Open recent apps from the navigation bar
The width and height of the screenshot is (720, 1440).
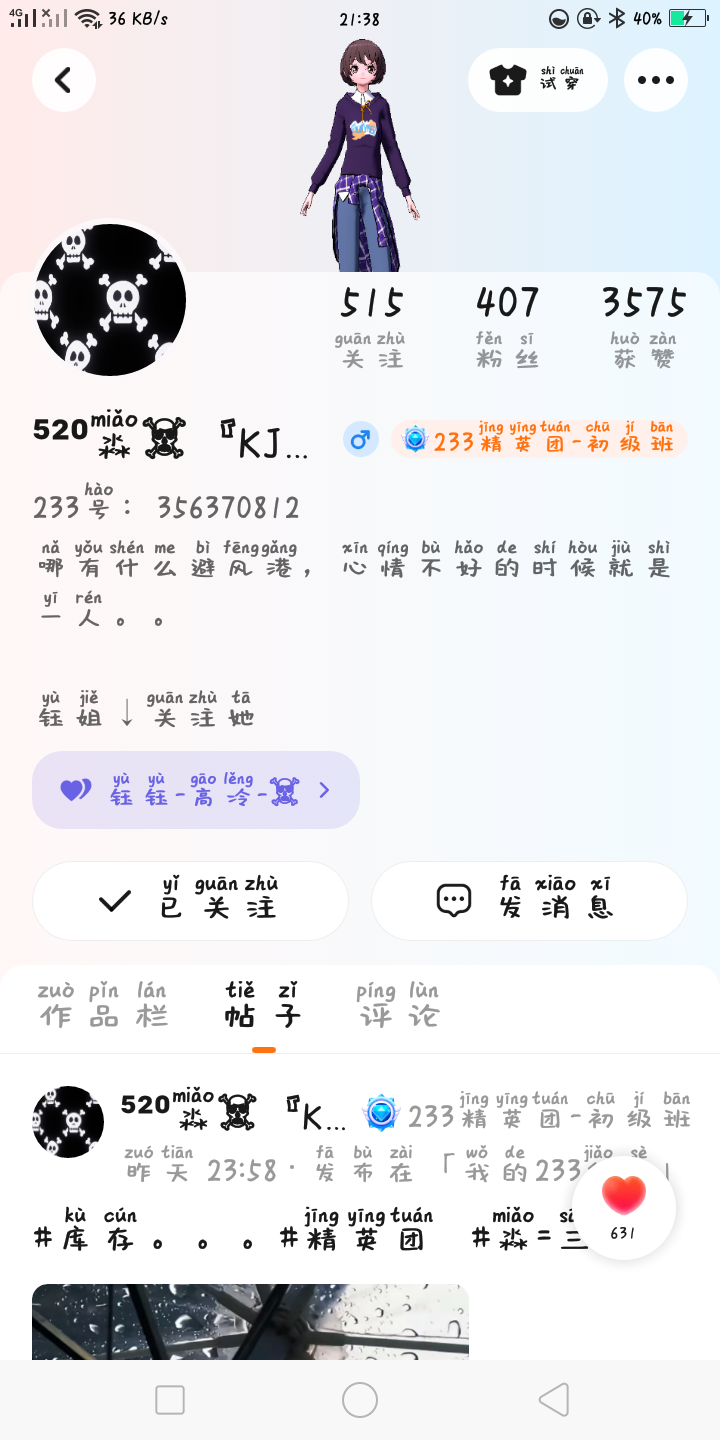coord(170,1400)
